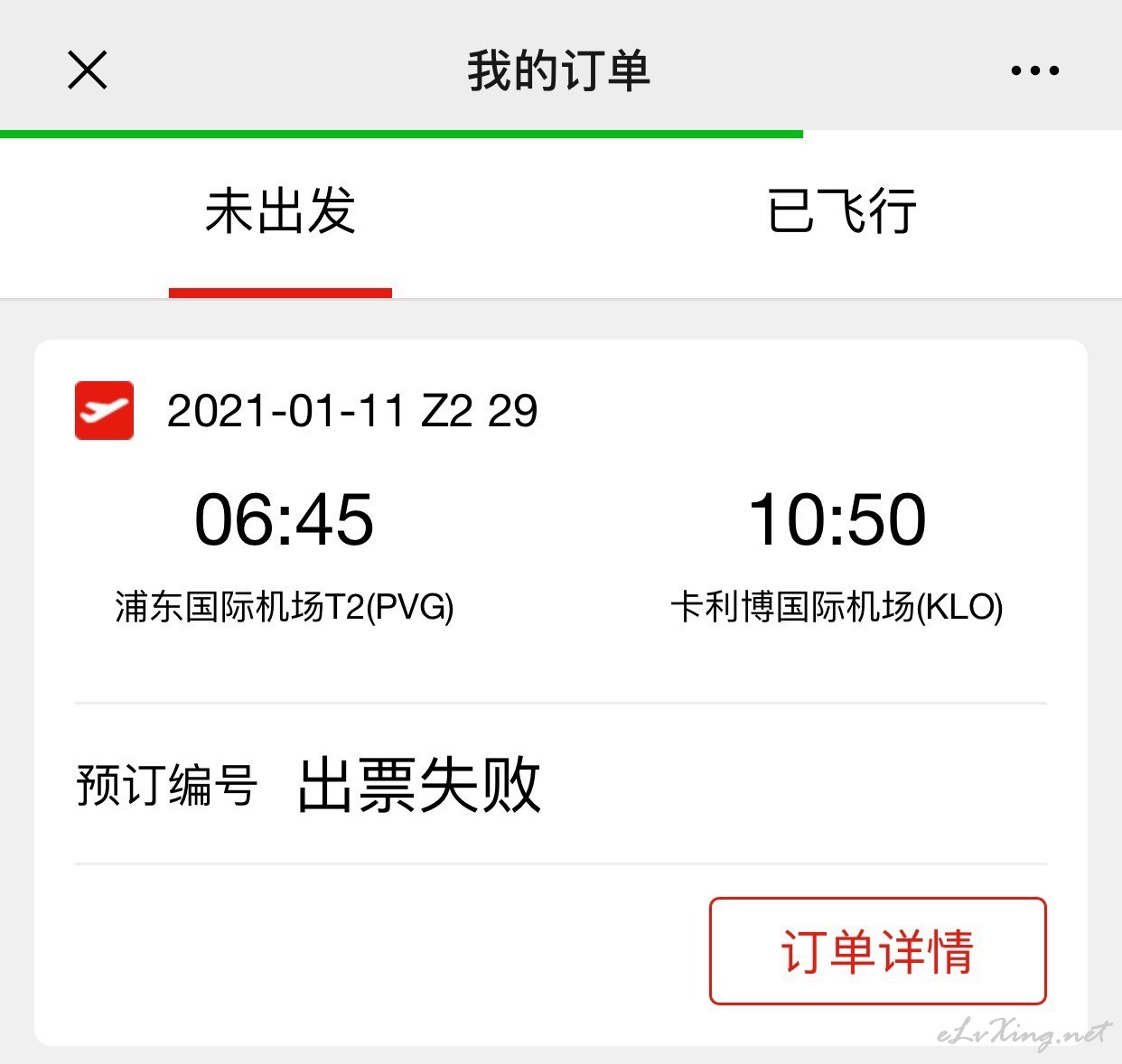Switch to the 已飞行 tab
1122x1064 pixels.
(x=841, y=211)
